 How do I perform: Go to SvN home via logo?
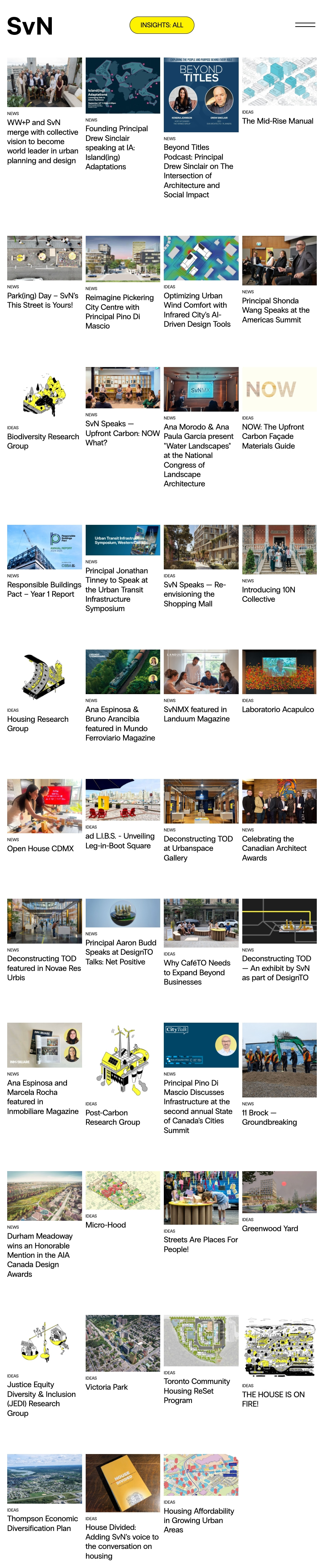[x=30, y=26]
